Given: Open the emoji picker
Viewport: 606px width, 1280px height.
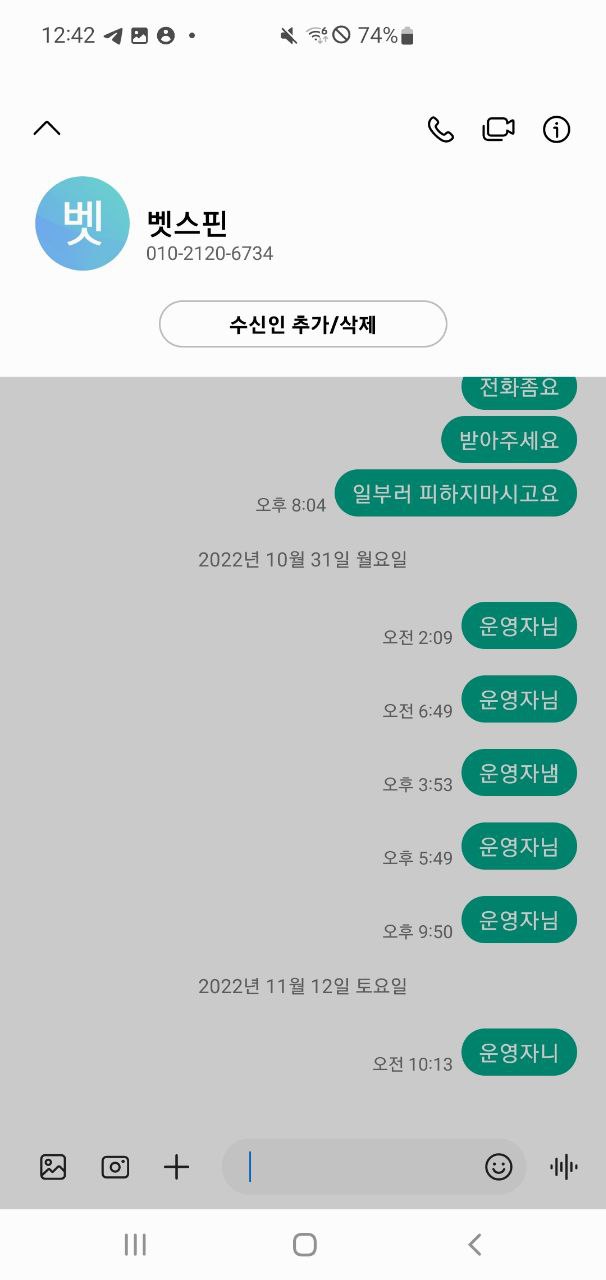Looking at the screenshot, I should [498, 1166].
